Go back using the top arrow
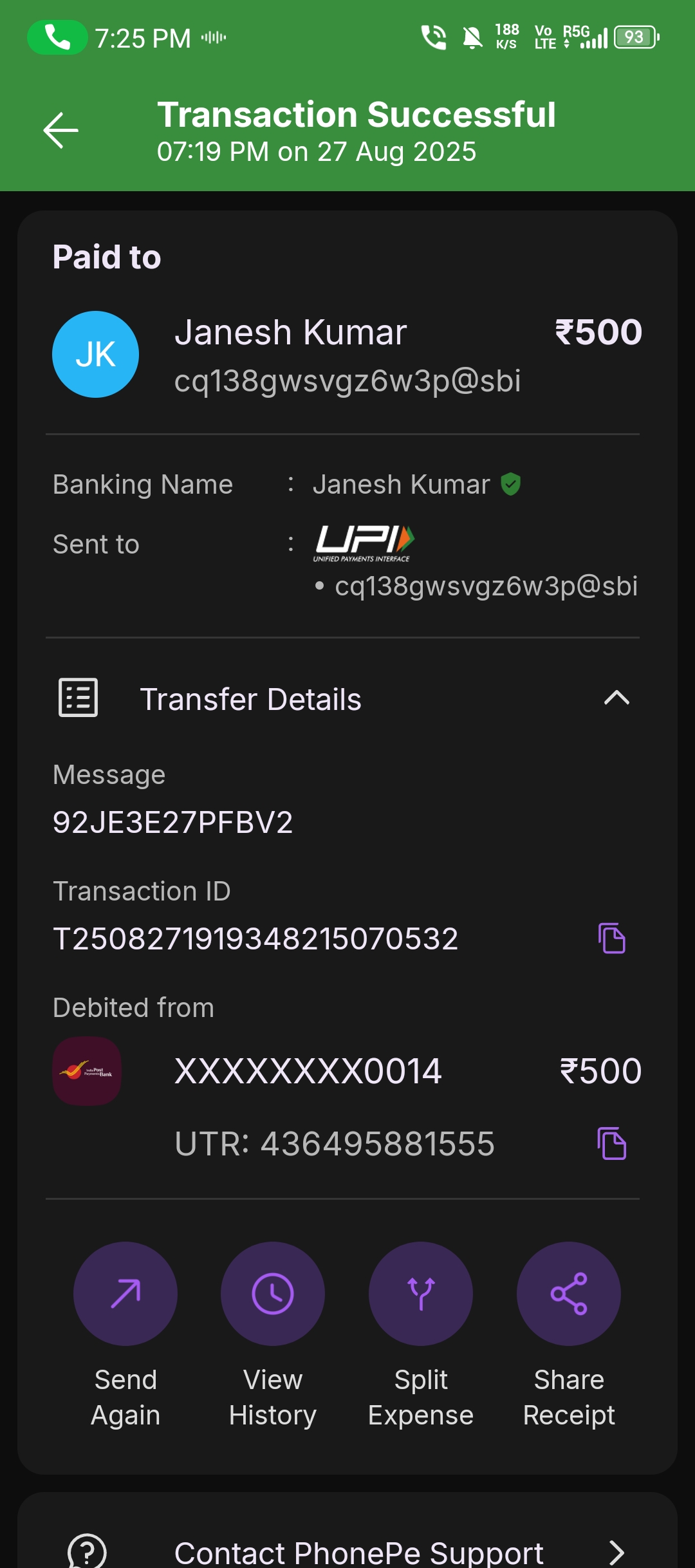 (60, 131)
